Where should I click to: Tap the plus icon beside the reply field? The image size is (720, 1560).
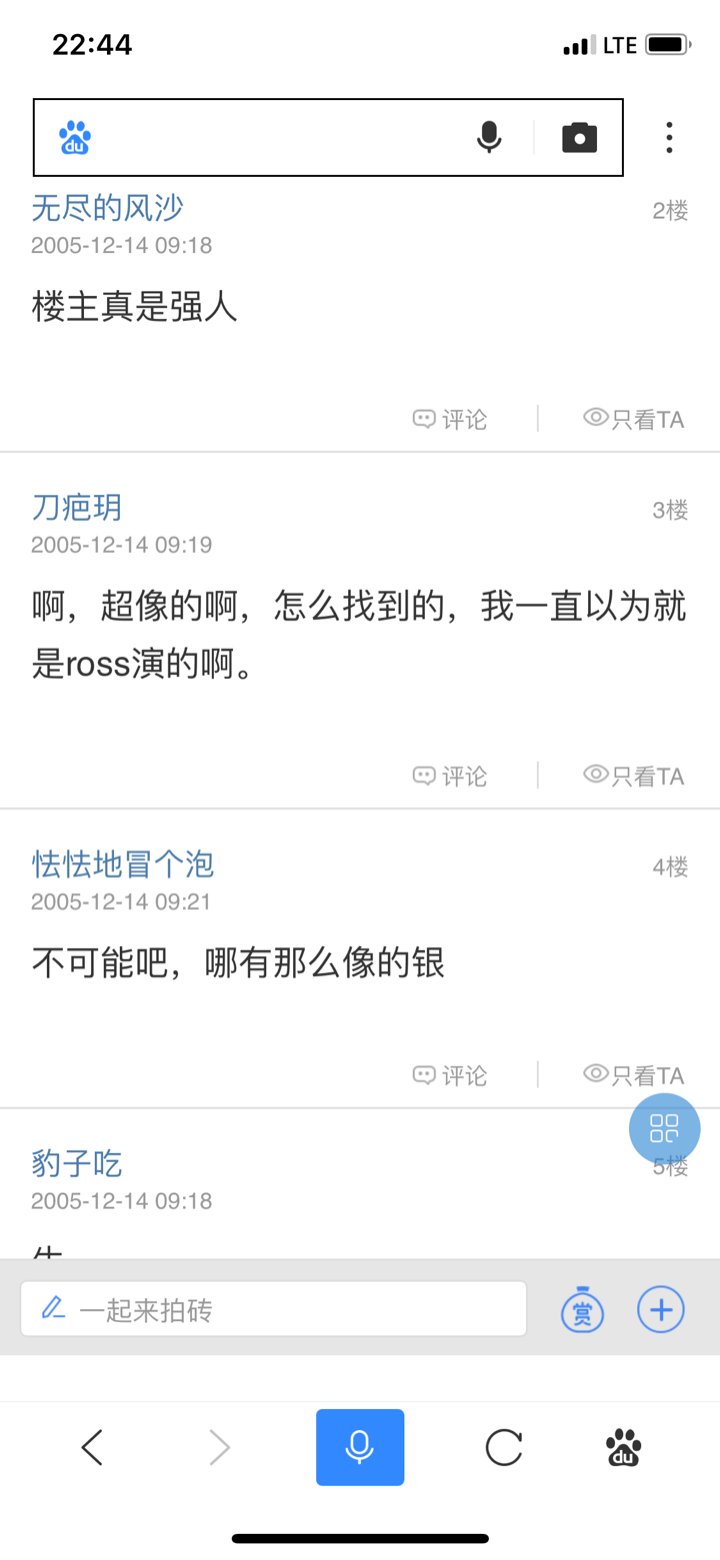pos(661,1307)
